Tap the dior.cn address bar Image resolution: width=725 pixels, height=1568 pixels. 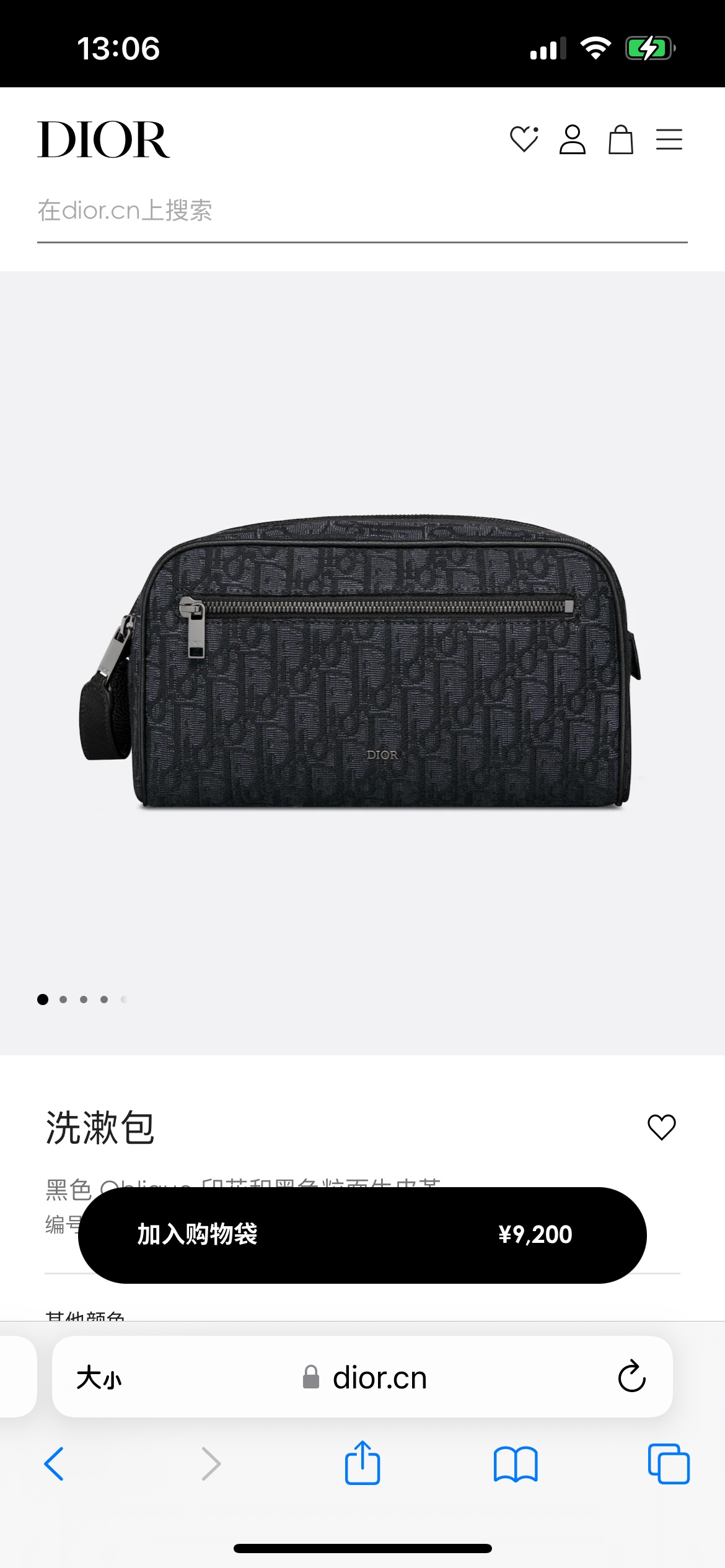[x=378, y=1378]
